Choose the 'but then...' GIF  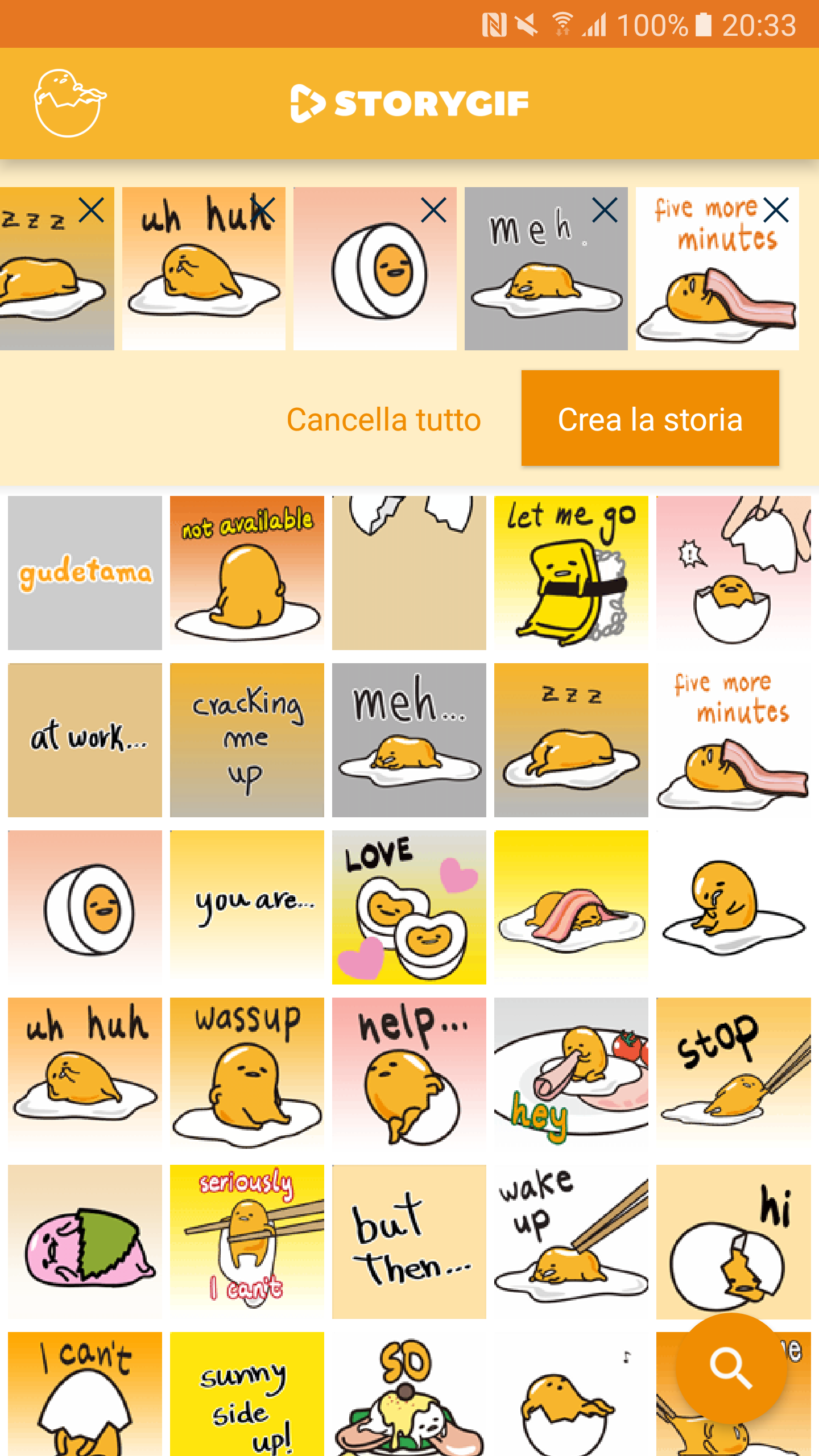[x=409, y=1242]
